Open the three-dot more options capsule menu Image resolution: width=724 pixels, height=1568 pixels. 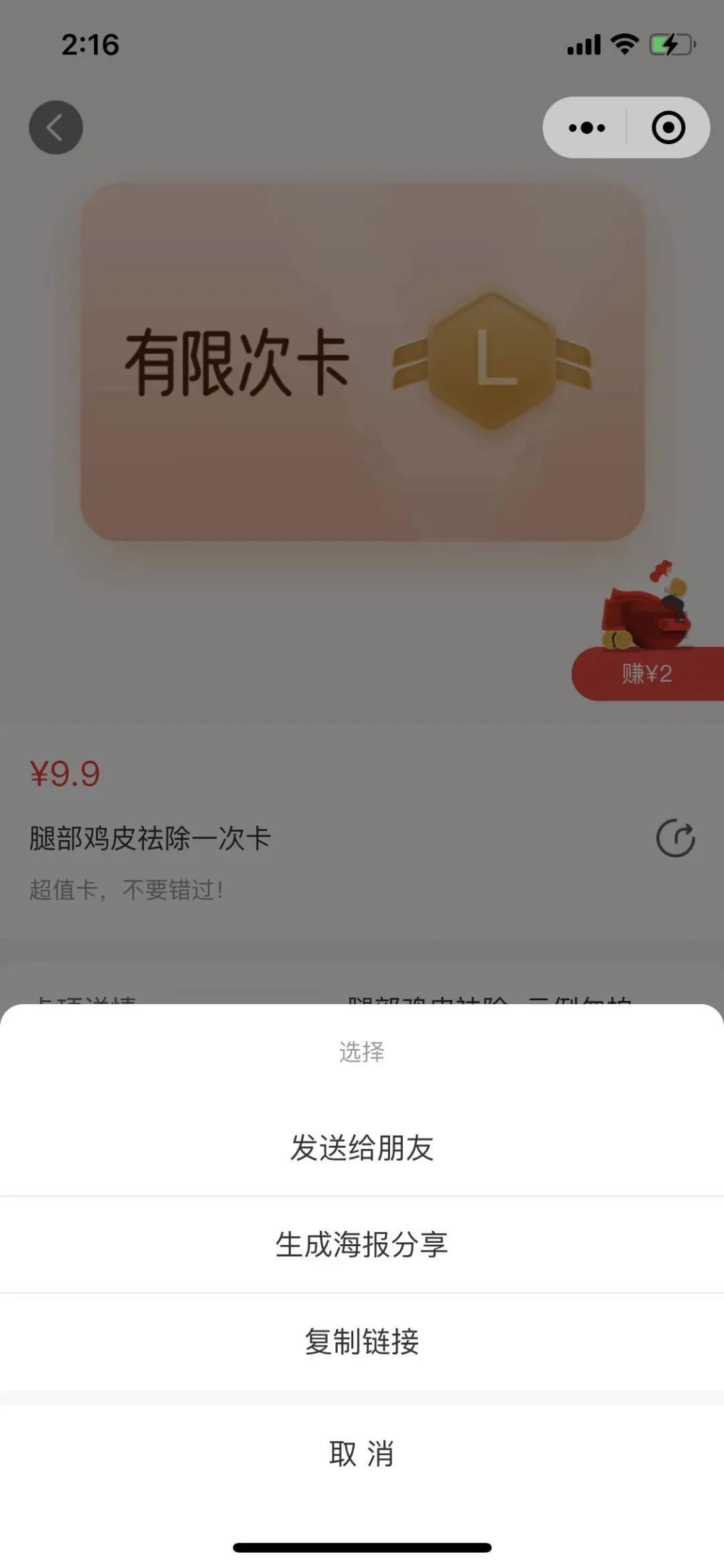585,127
